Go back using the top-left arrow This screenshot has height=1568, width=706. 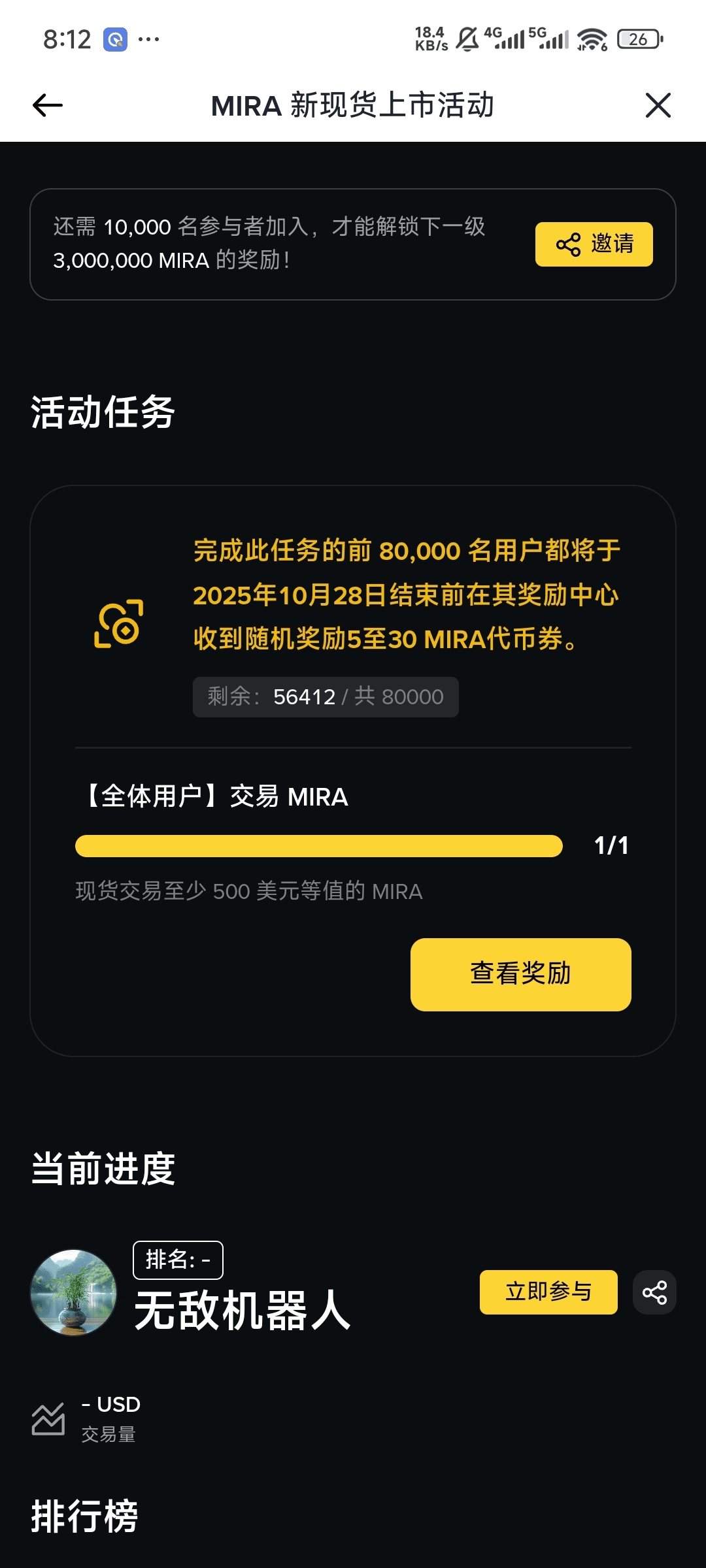pyautogui.click(x=48, y=105)
